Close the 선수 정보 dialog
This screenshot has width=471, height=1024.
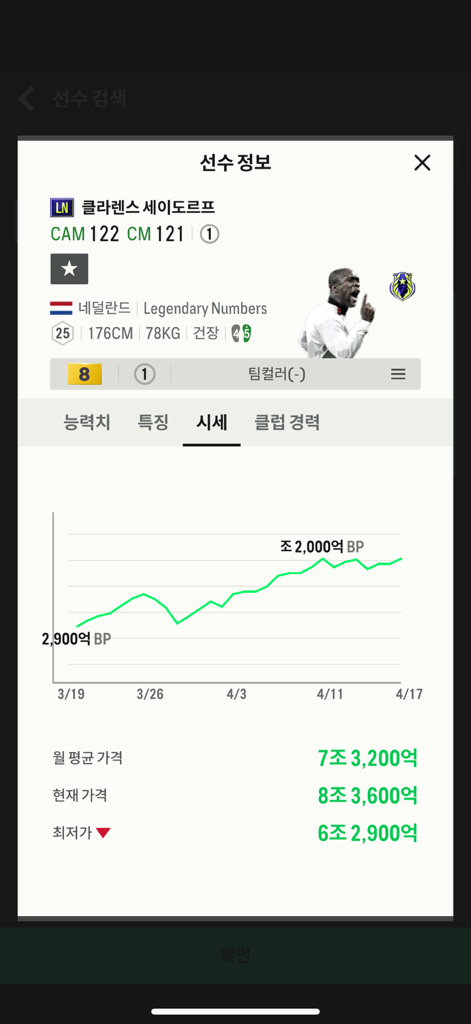point(423,163)
